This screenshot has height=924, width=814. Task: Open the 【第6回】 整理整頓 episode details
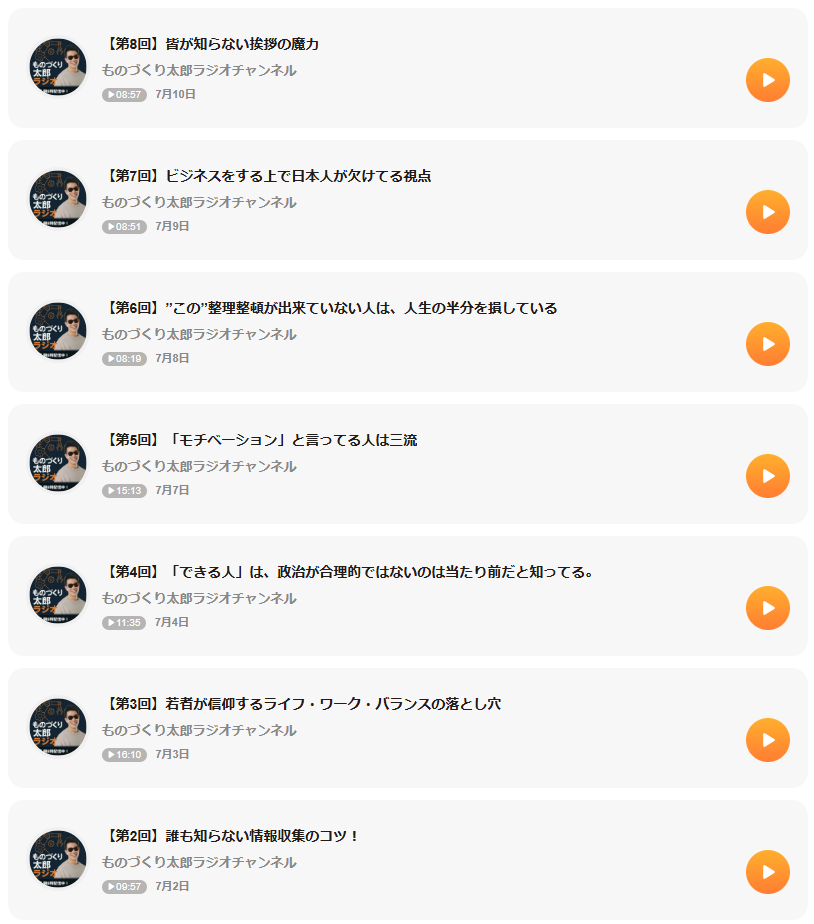(x=330, y=309)
